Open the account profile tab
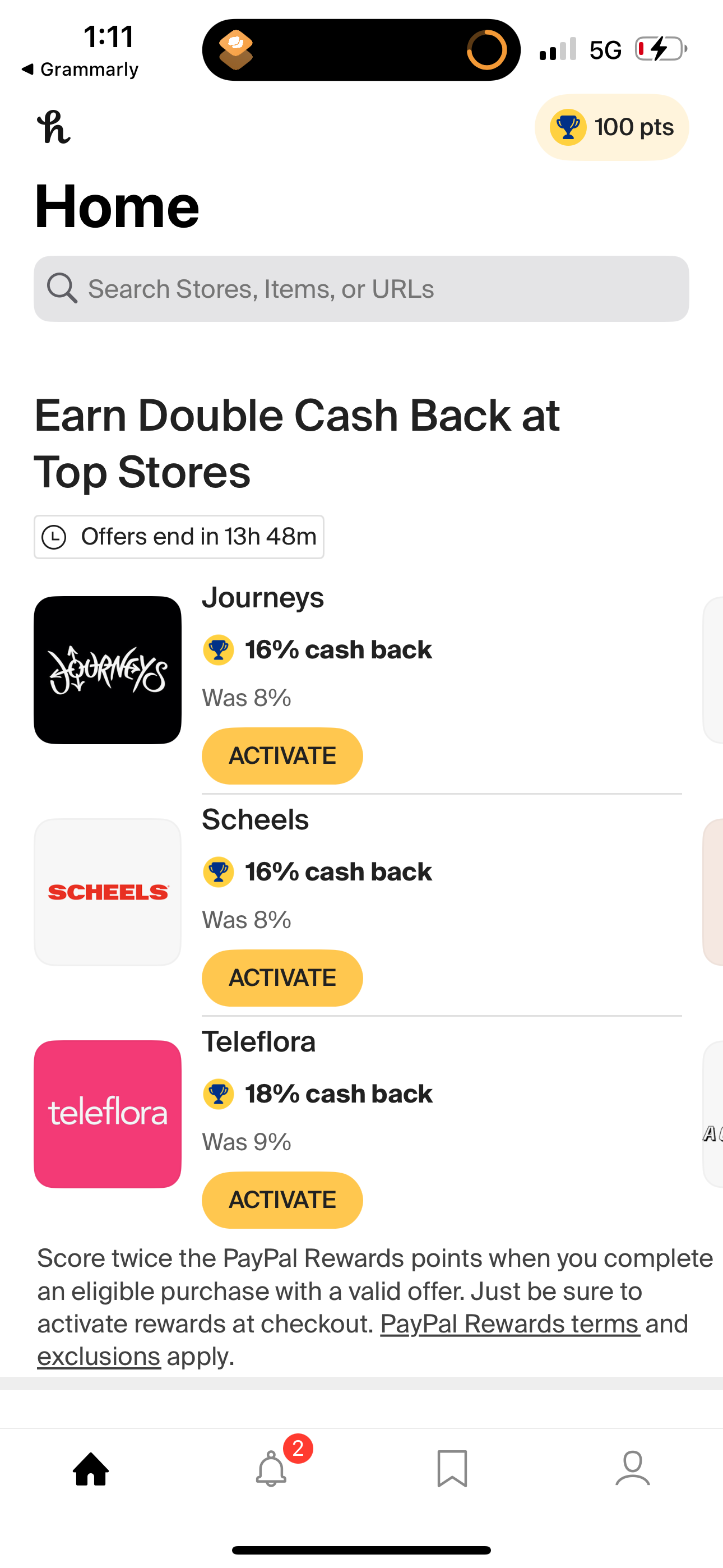The height and width of the screenshot is (1568, 723). (632, 1468)
